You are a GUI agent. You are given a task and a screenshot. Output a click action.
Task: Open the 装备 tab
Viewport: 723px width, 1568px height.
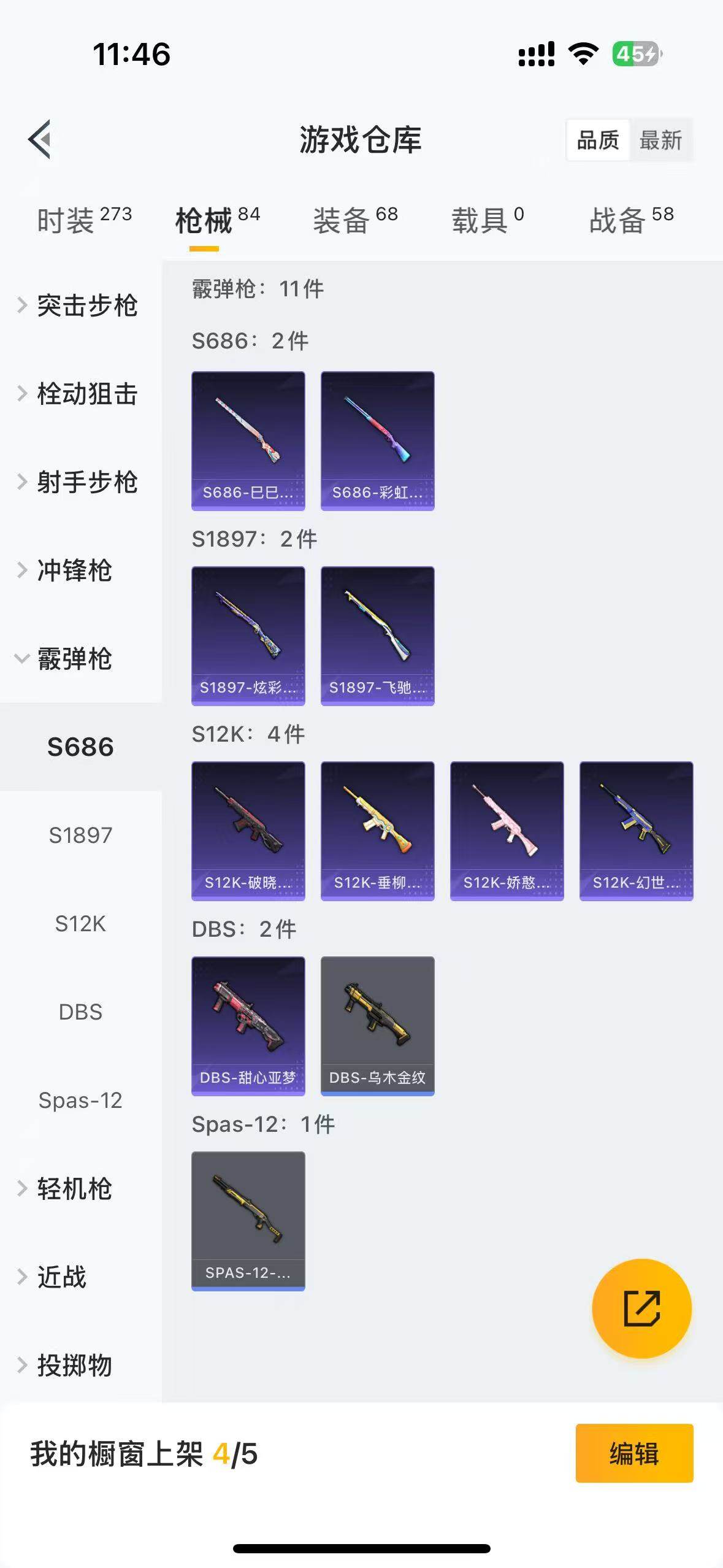click(x=355, y=220)
